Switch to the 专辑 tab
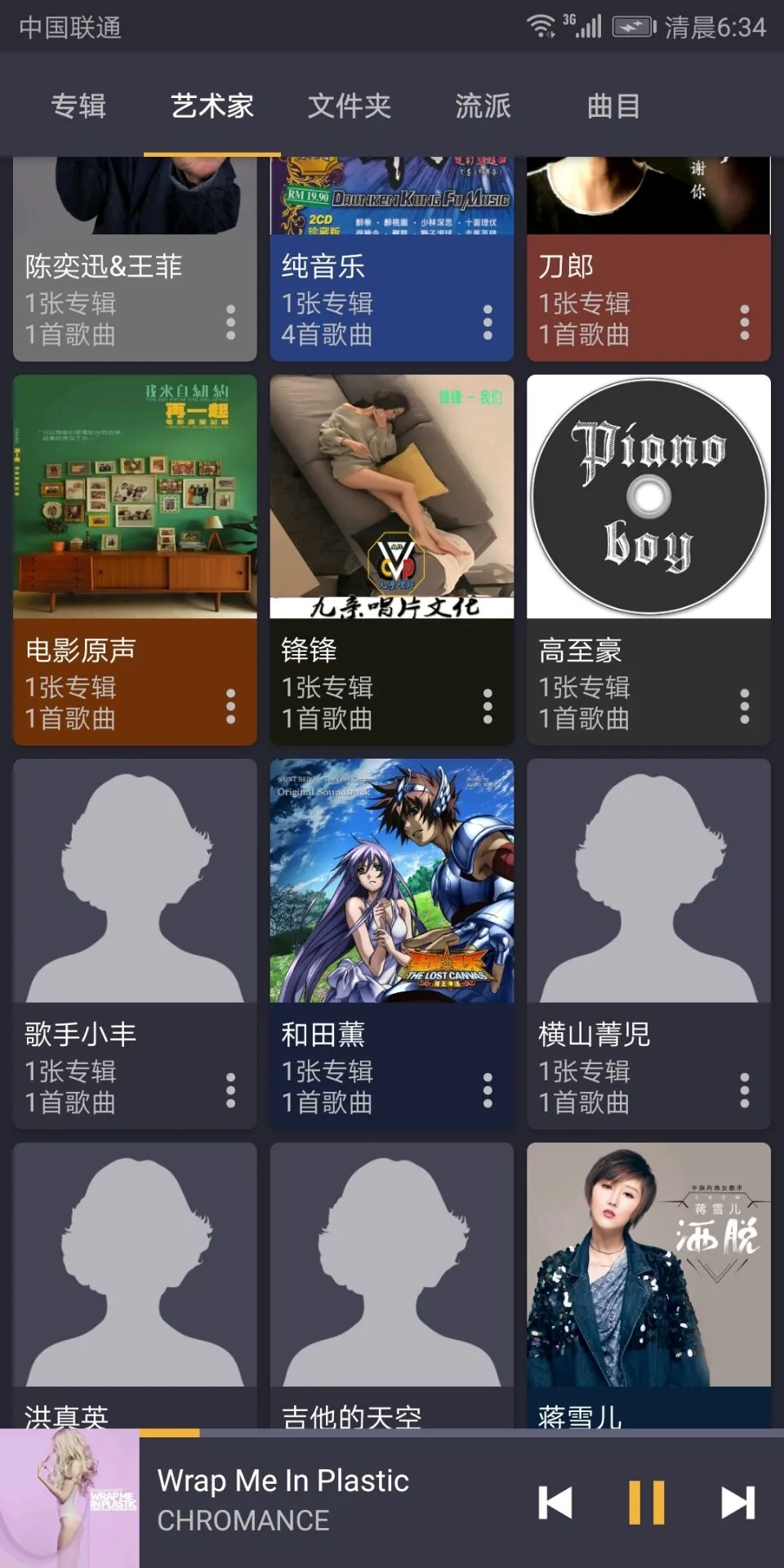The height and width of the screenshot is (1568, 784). (78, 105)
